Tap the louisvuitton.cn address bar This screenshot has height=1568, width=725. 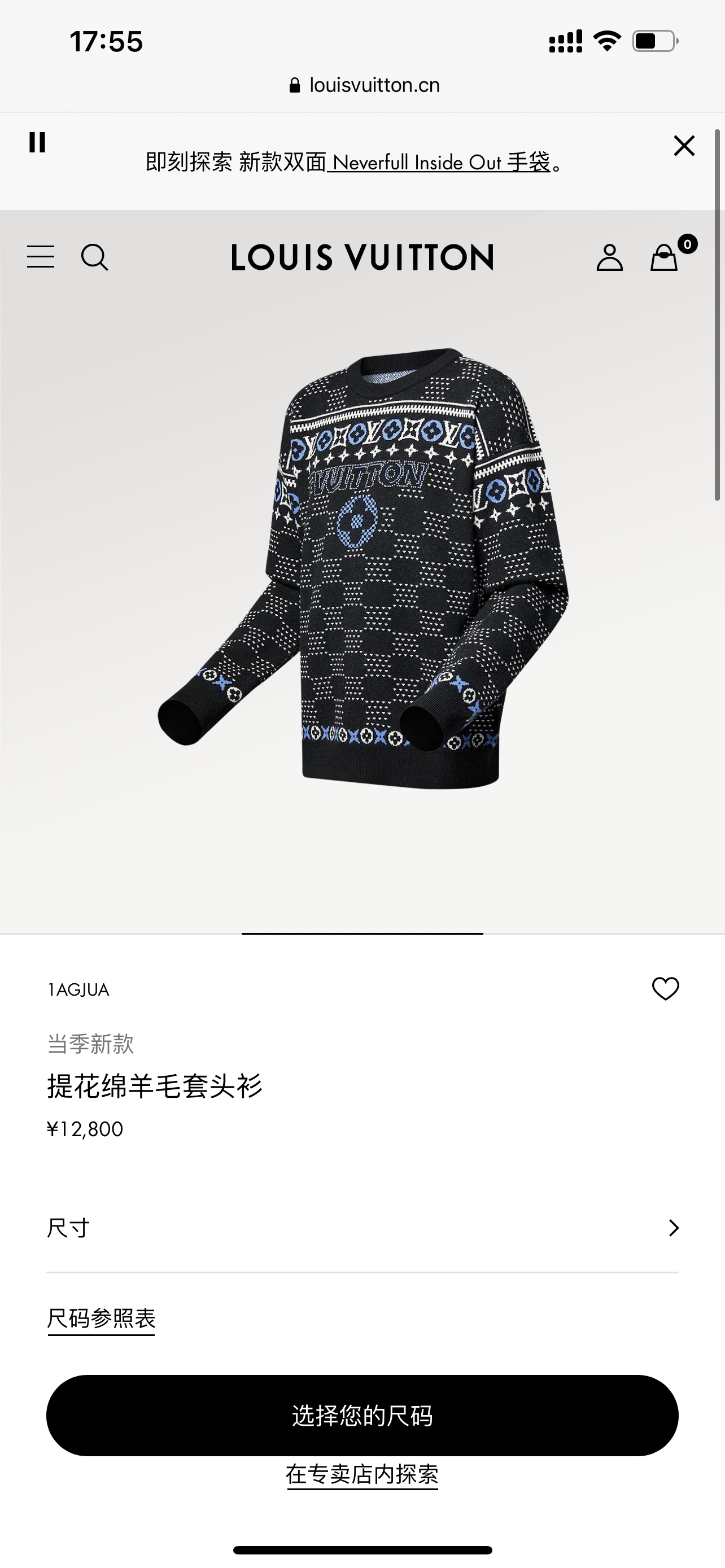(x=364, y=85)
